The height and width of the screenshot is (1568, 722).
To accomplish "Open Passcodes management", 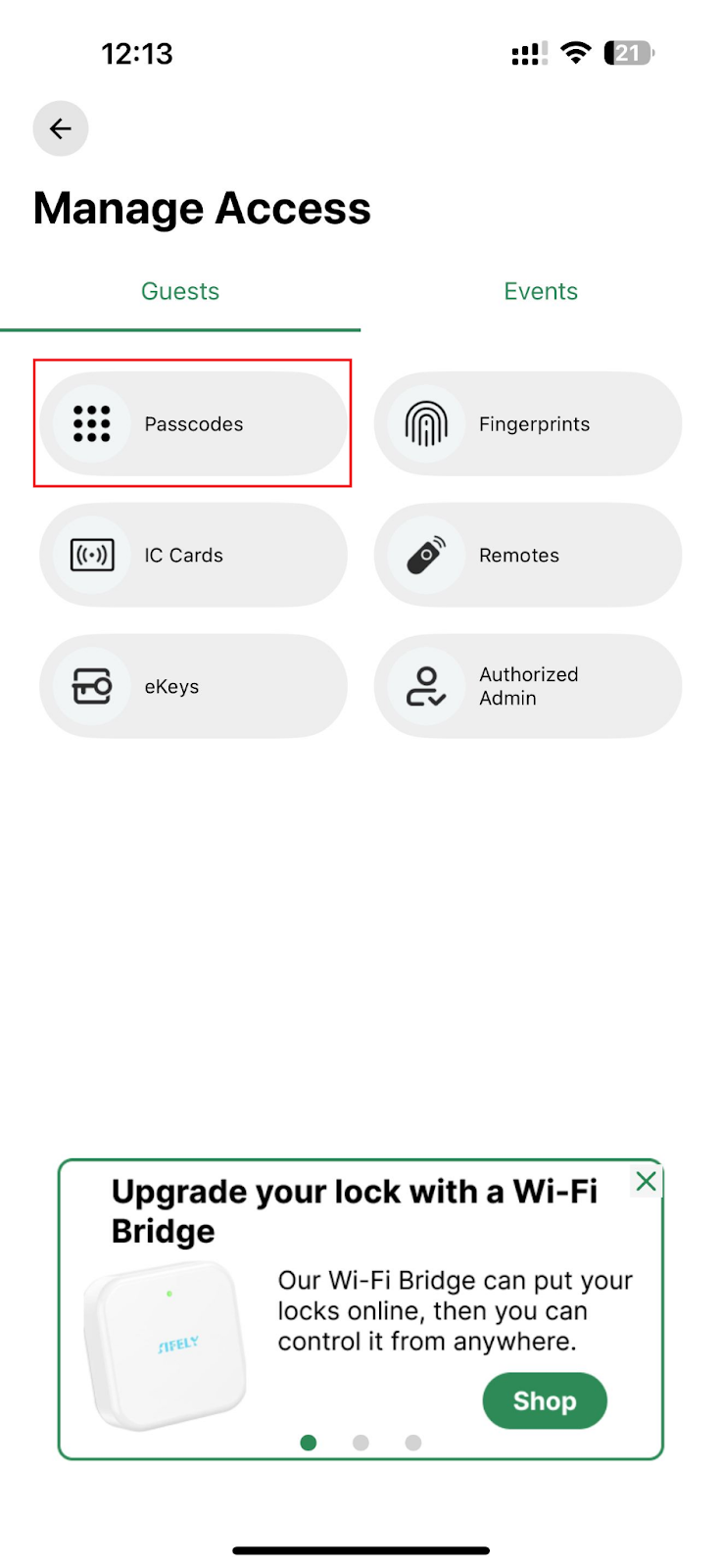I will pyautogui.click(x=193, y=423).
